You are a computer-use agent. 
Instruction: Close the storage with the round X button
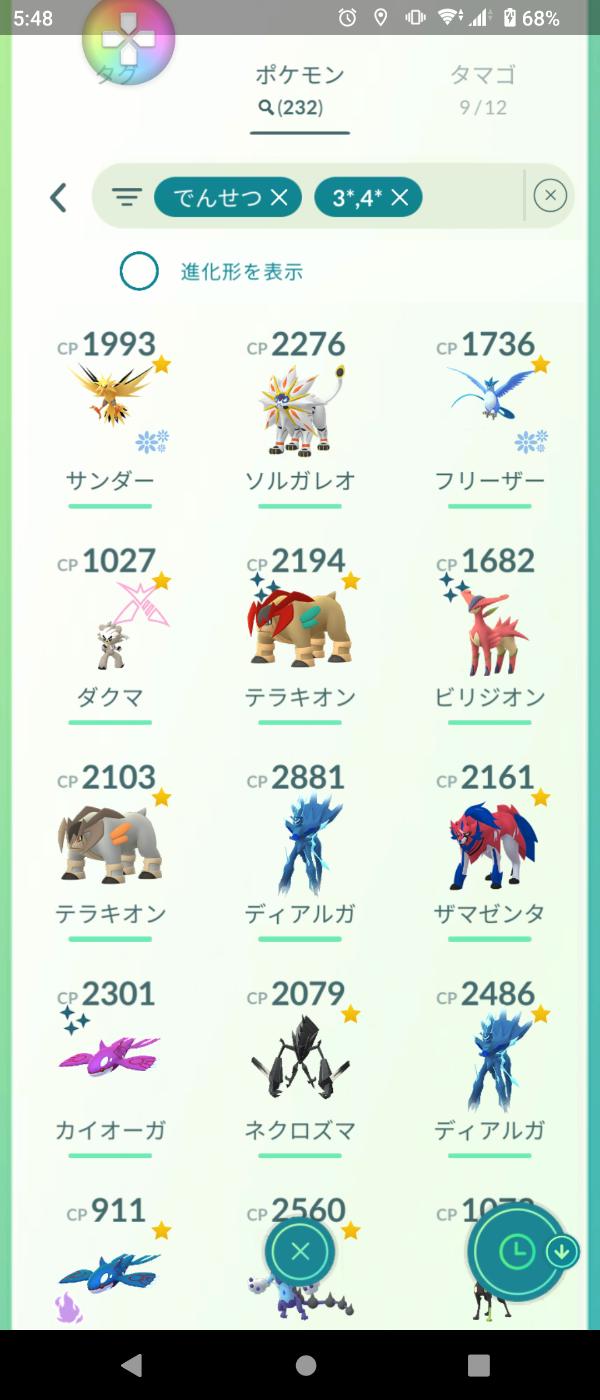tap(300, 1251)
